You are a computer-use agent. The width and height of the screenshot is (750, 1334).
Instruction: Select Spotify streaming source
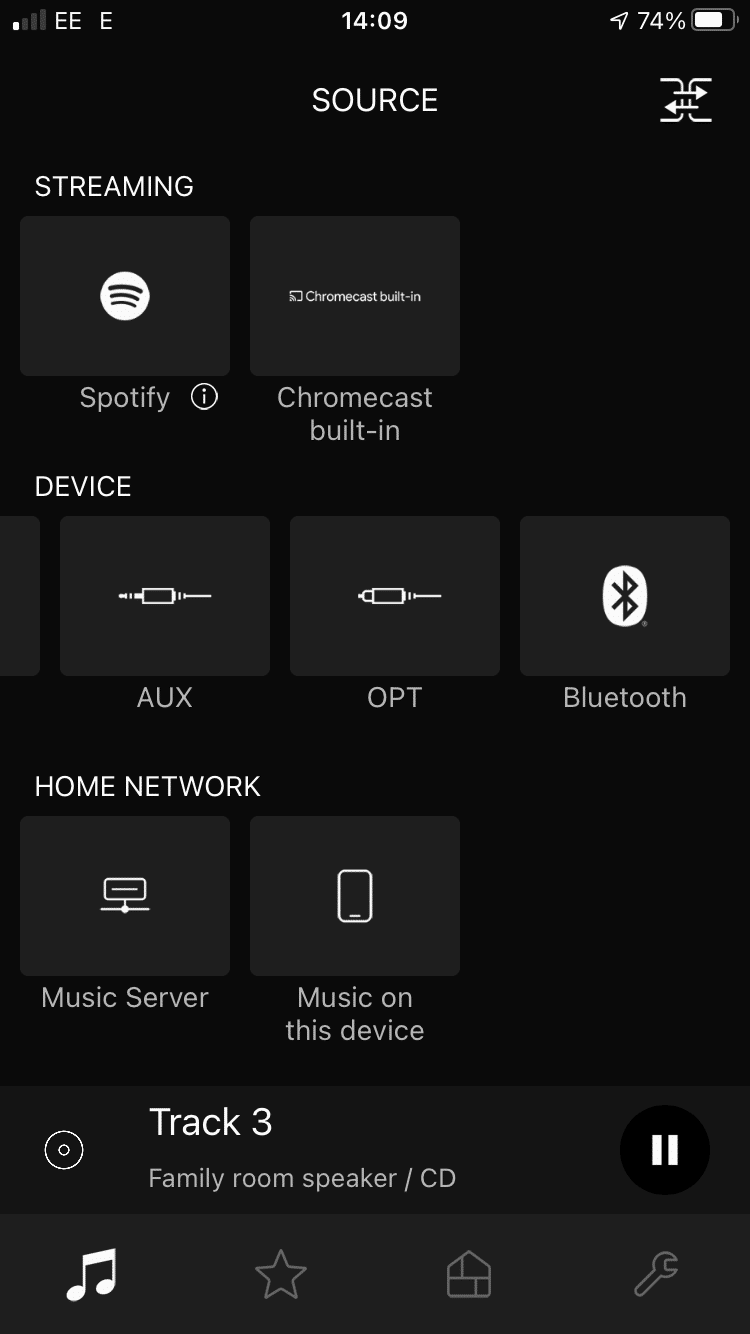pos(125,296)
